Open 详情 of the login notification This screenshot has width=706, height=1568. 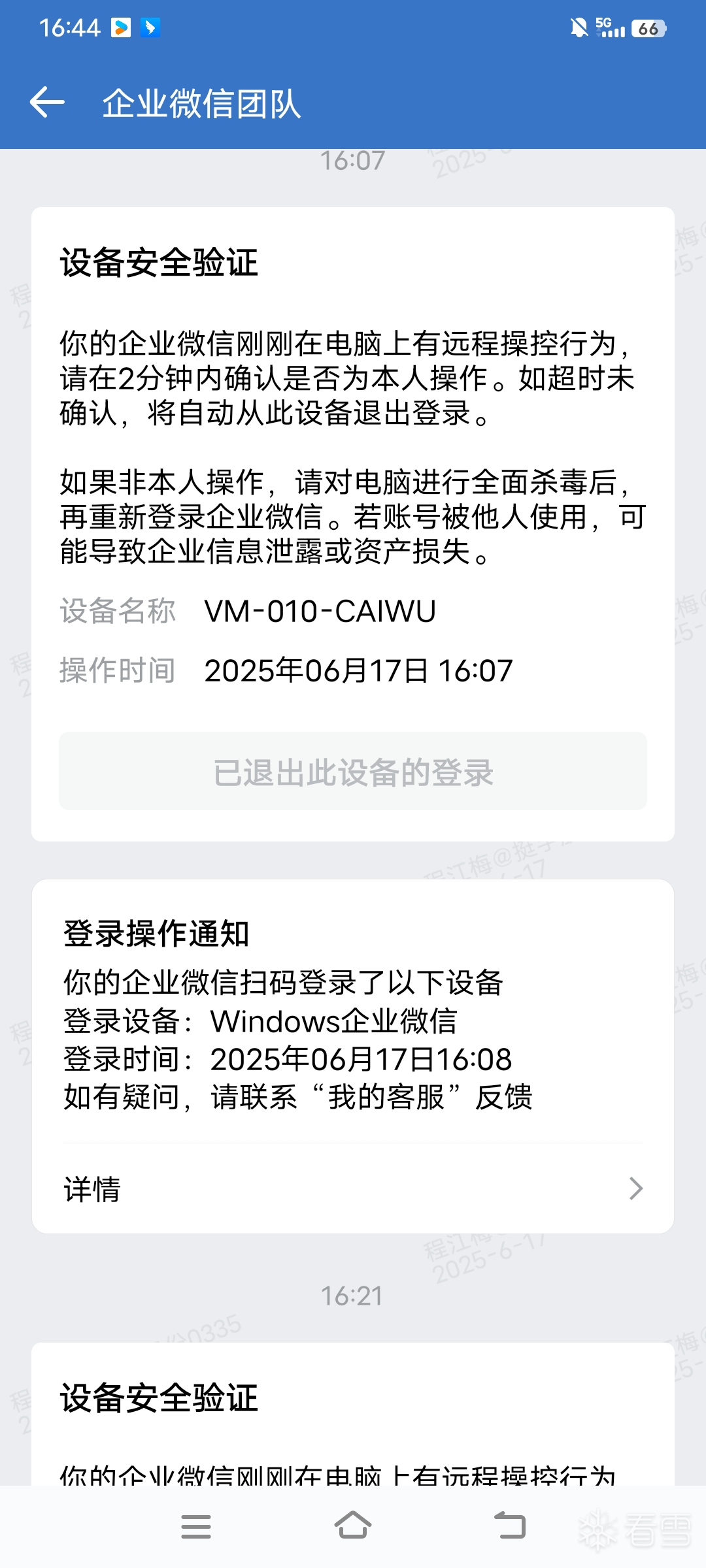coord(353,1188)
